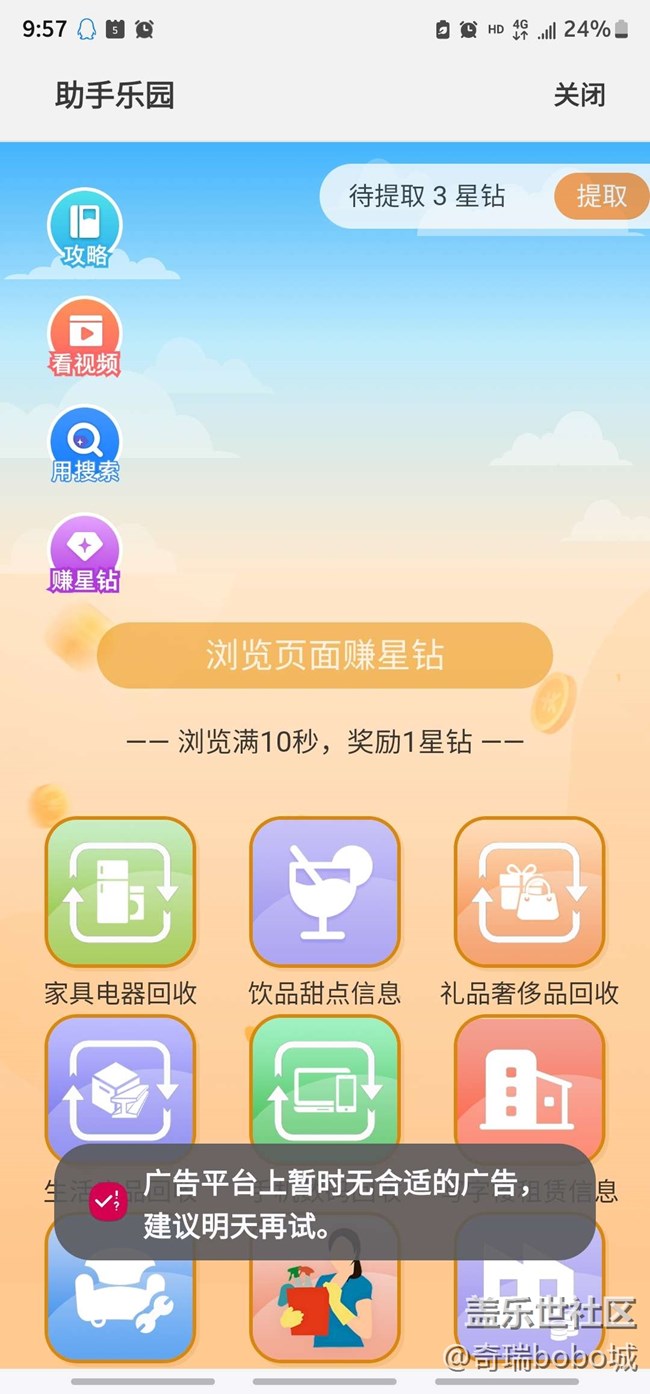Open 礼品奢侈品回收 tile
This screenshot has height=1394, width=650.
[x=529, y=892]
